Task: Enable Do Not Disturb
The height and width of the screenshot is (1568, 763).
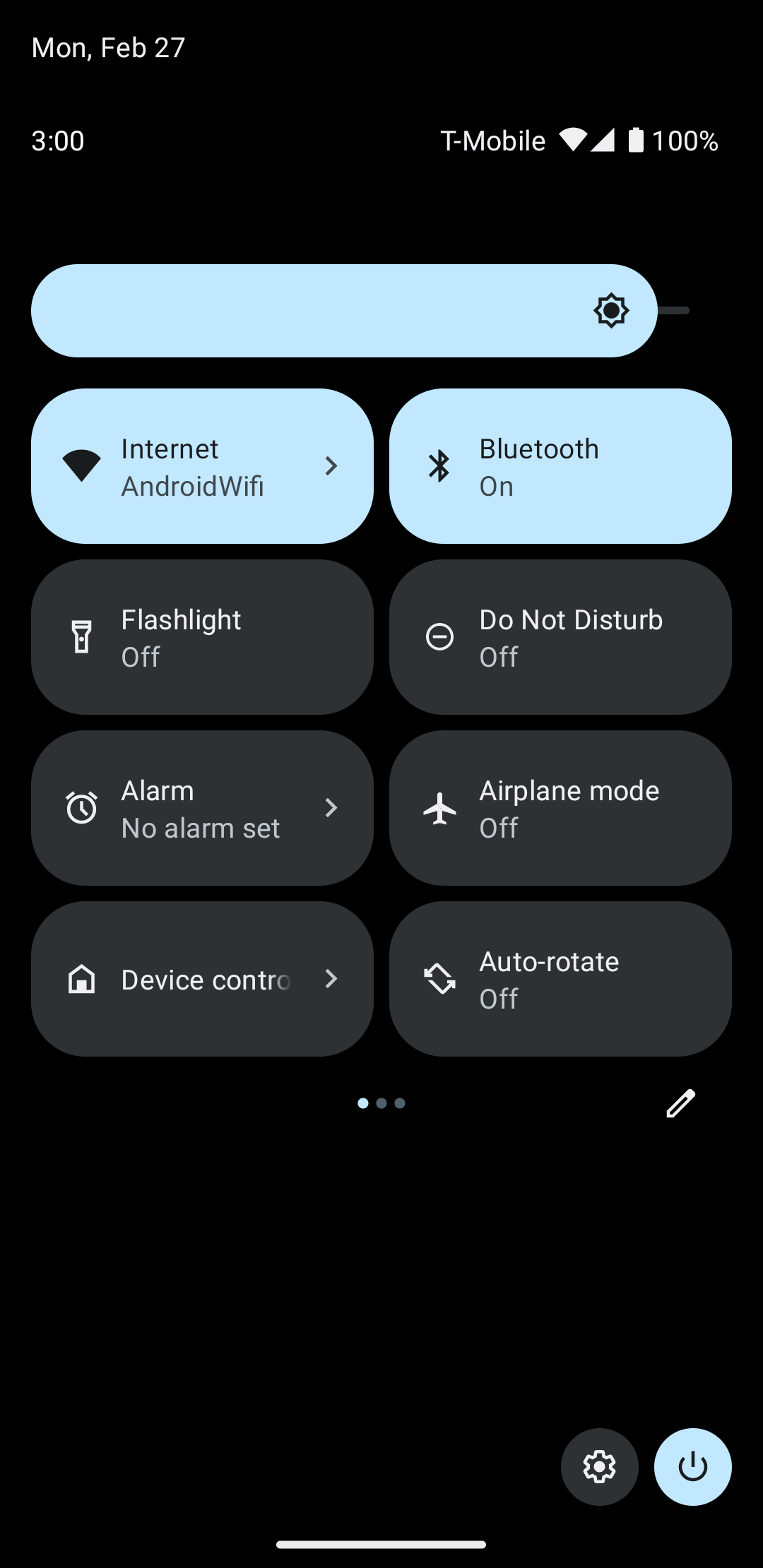Action: tap(560, 636)
